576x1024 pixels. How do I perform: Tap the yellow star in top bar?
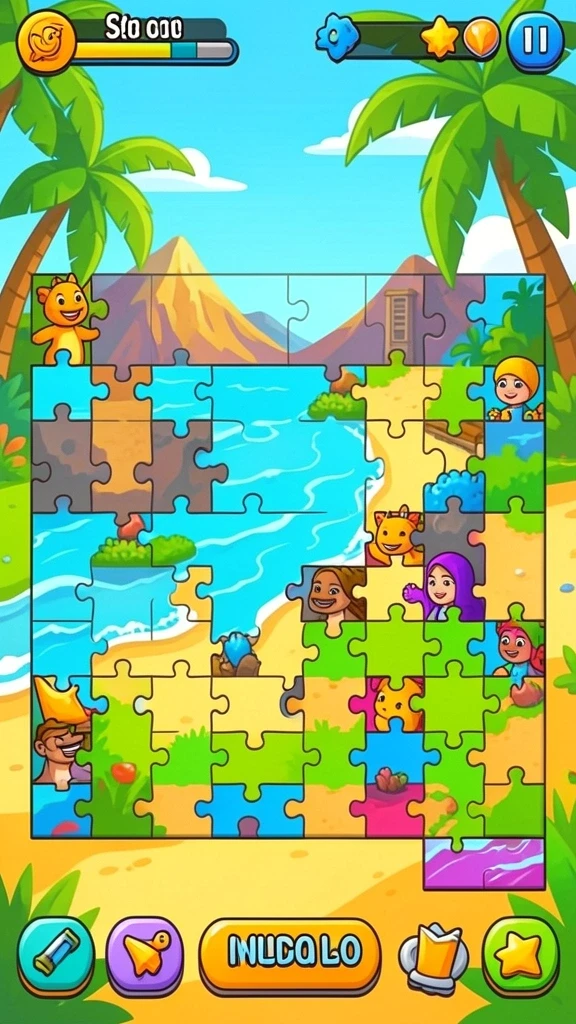point(440,37)
